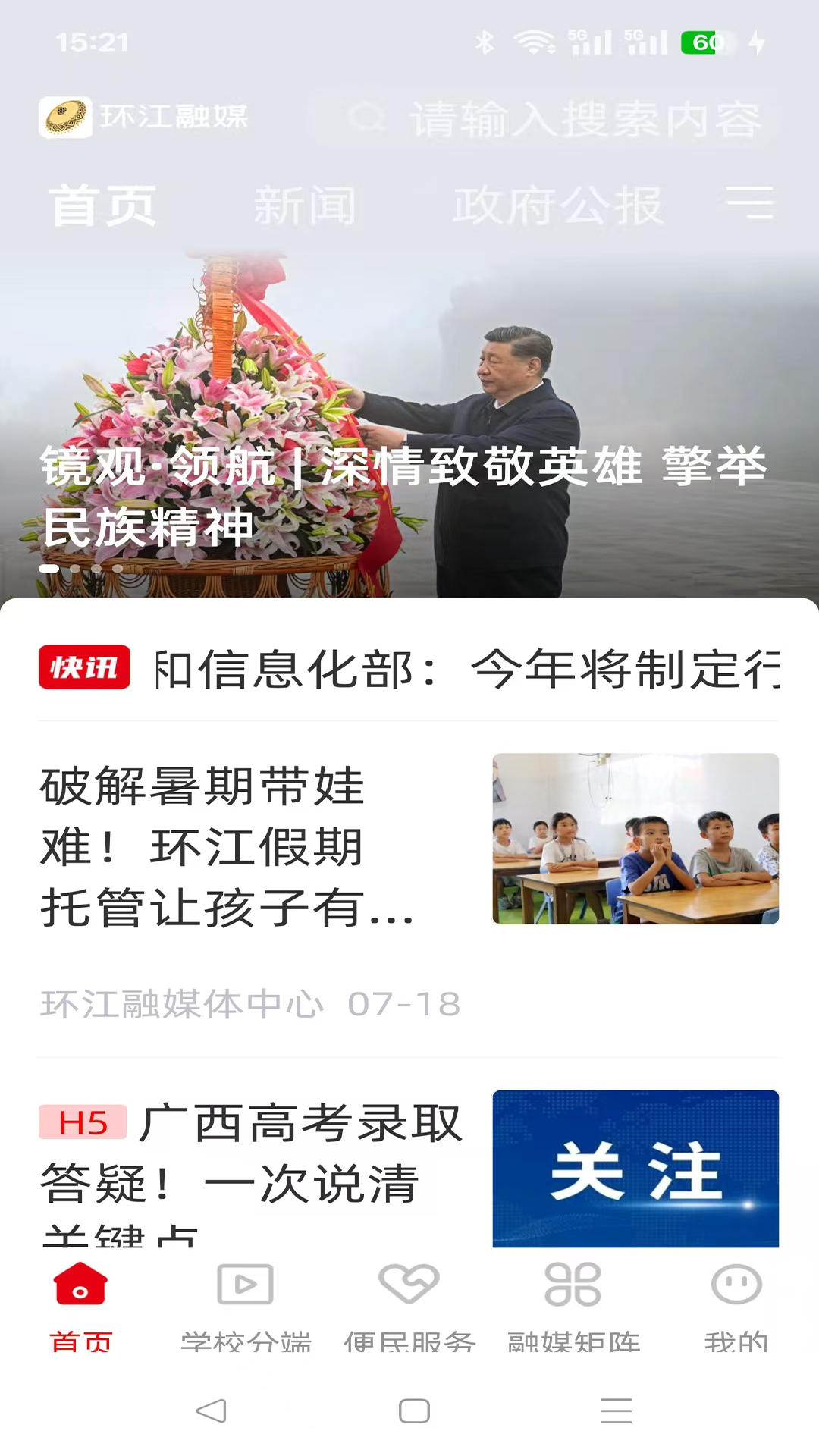
Task: Go to 学校分端 in bottom navigation
Action: 245,1306
